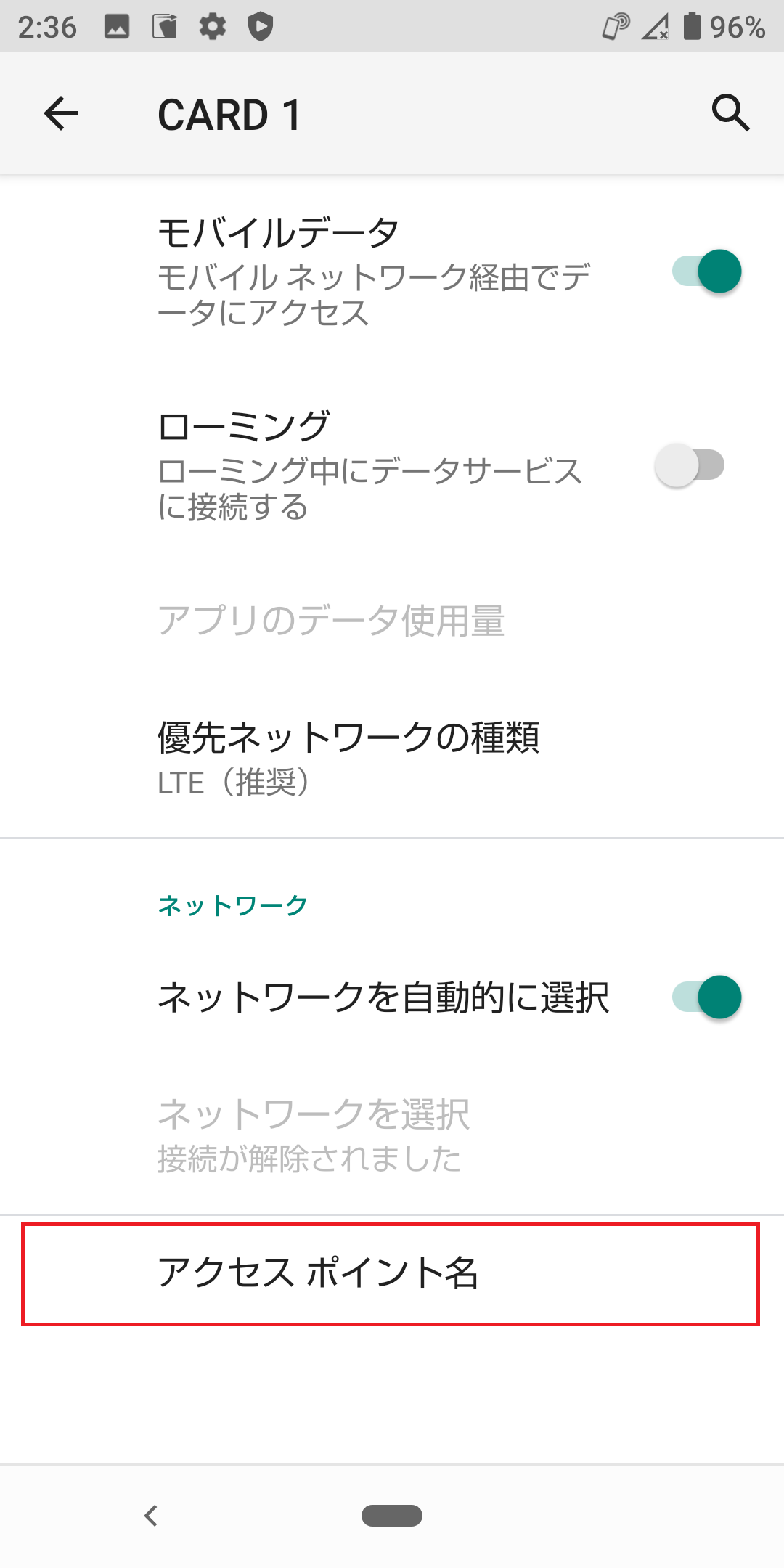Viewport: 784px width, 1568px height.
Task: Open the search icon on CARD 1 screen
Action: (x=730, y=114)
